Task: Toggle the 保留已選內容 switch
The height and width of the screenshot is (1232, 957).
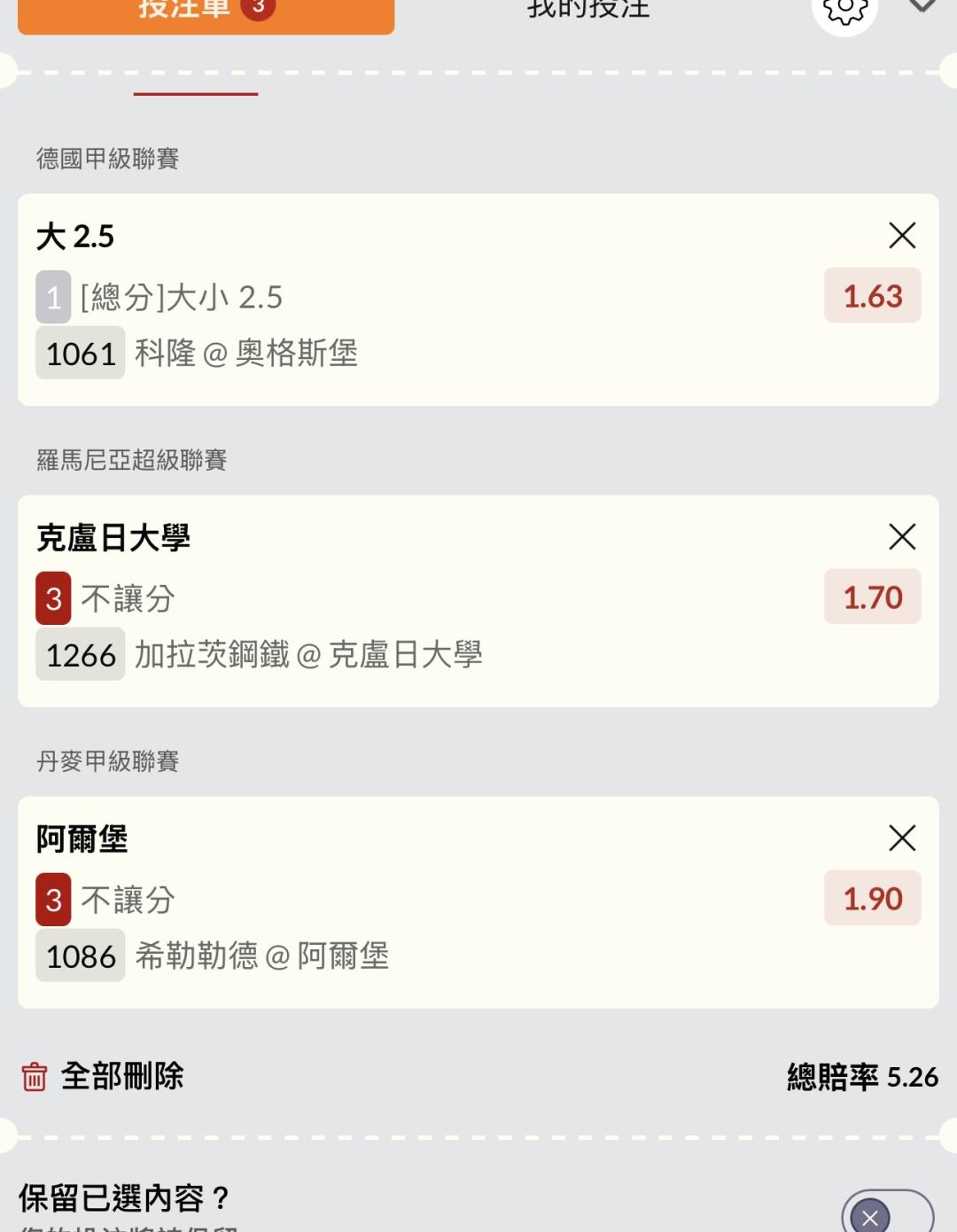Action: tap(887, 1214)
